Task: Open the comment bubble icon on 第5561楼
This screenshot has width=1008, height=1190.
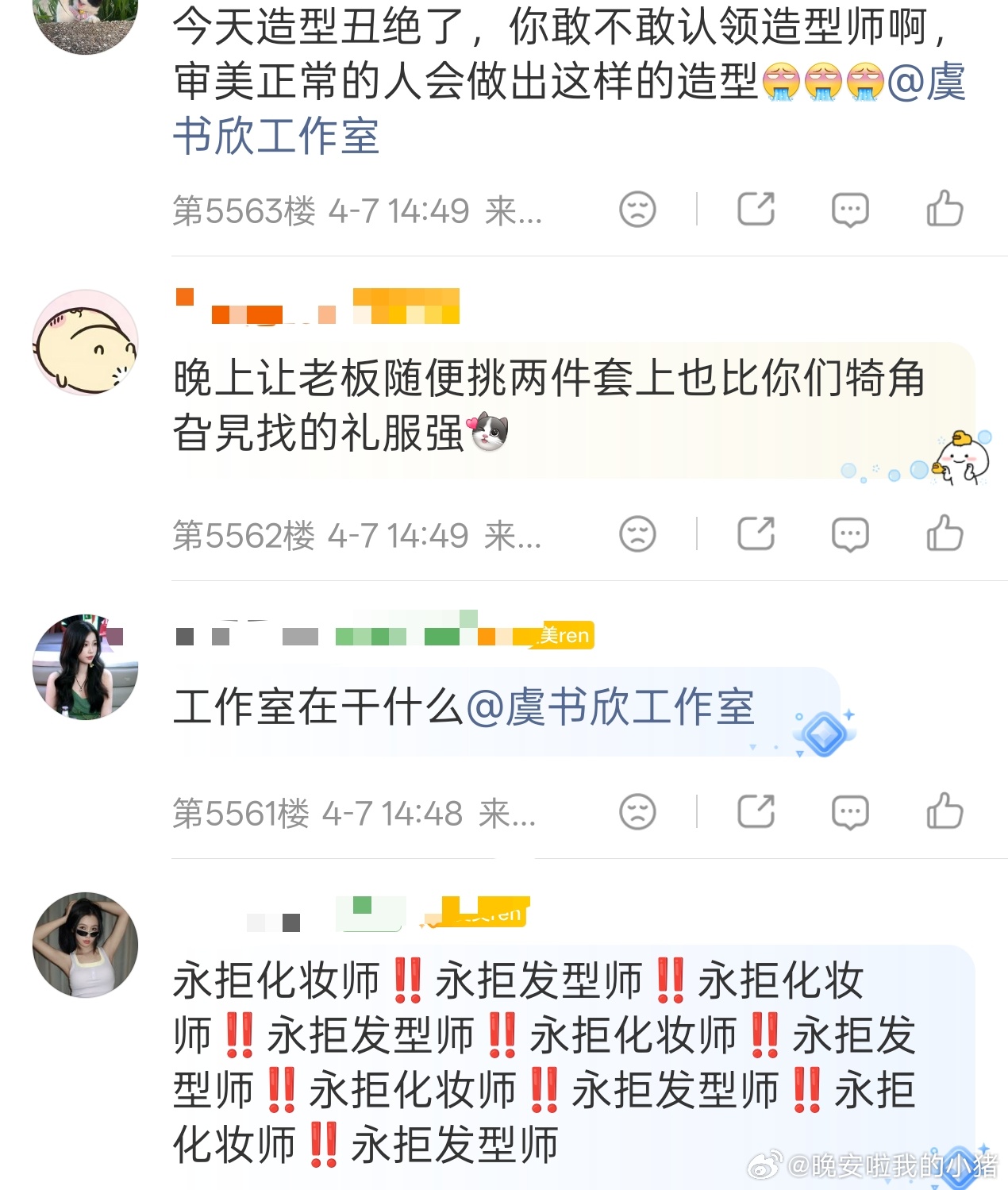Action: (851, 812)
